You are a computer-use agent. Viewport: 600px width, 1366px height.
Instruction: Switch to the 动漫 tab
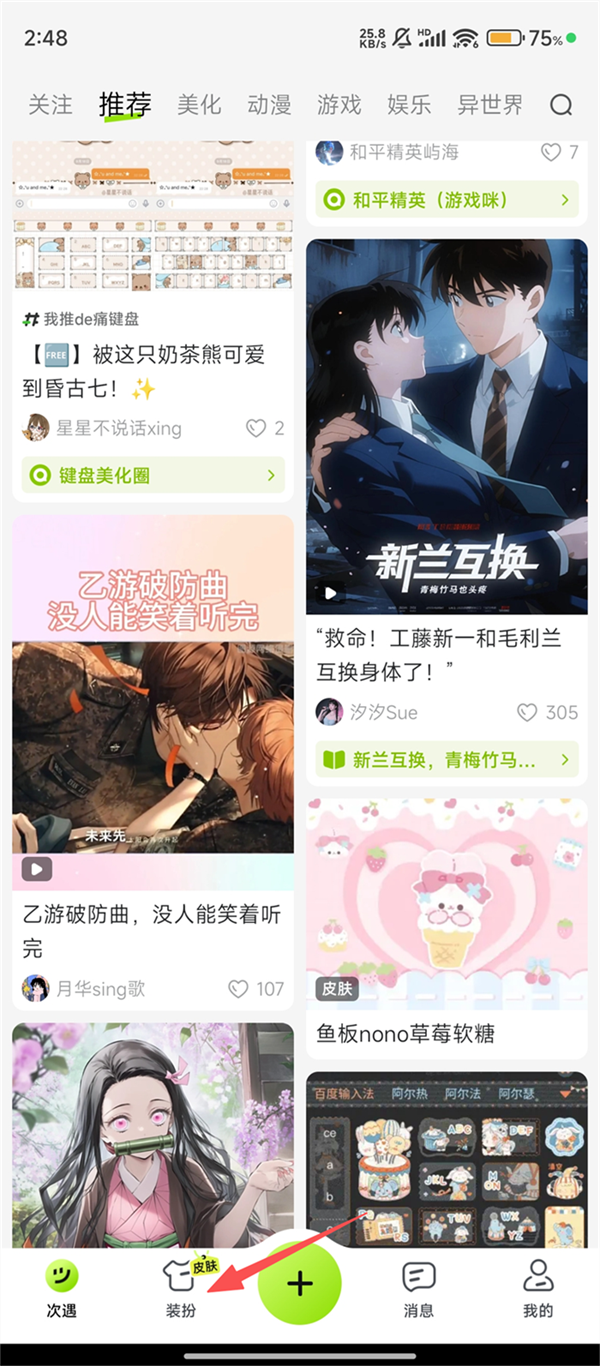coord(269,105)
